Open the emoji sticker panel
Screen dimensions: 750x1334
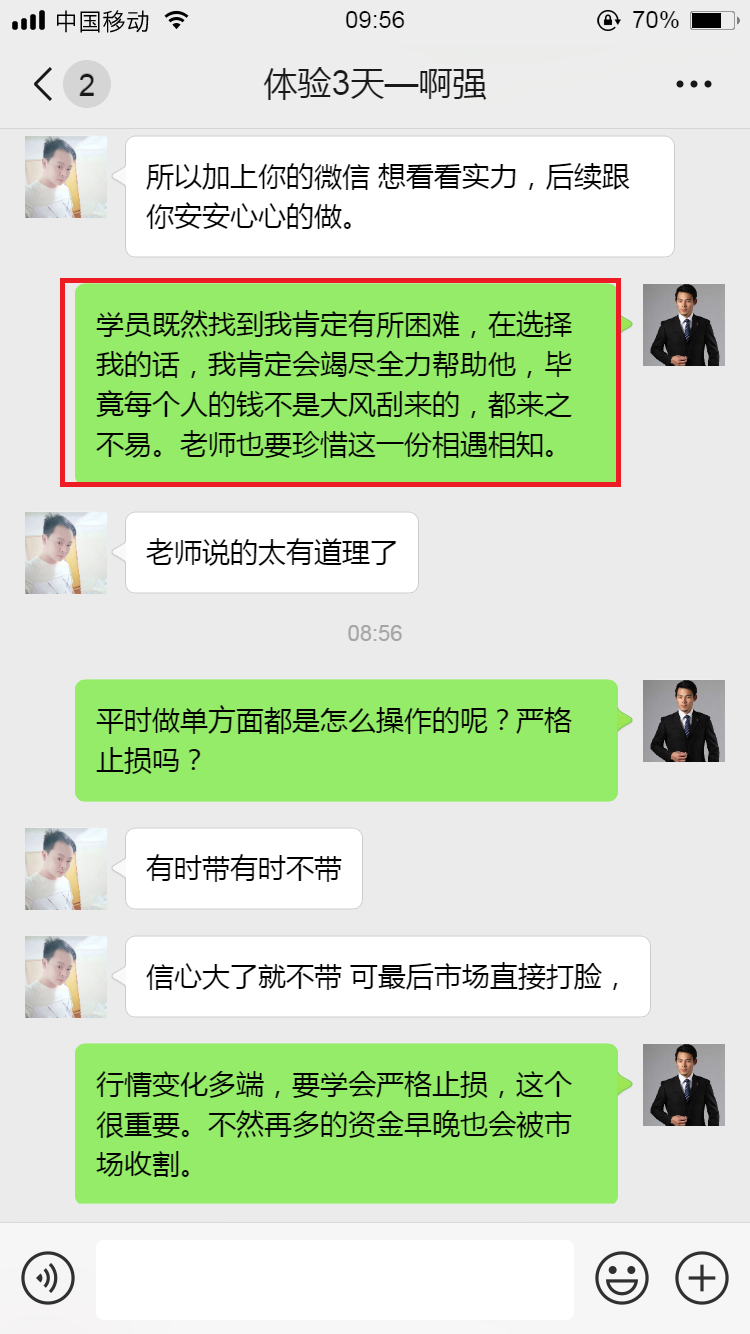click(x=622, y=1278)
